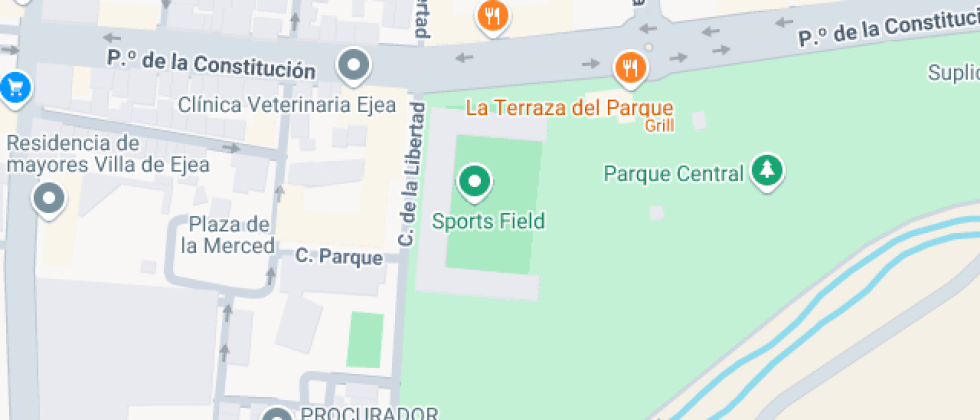Tap the Sports Field marker
Viewport: 980px width, 420px height.
click(x=474, y=182)
